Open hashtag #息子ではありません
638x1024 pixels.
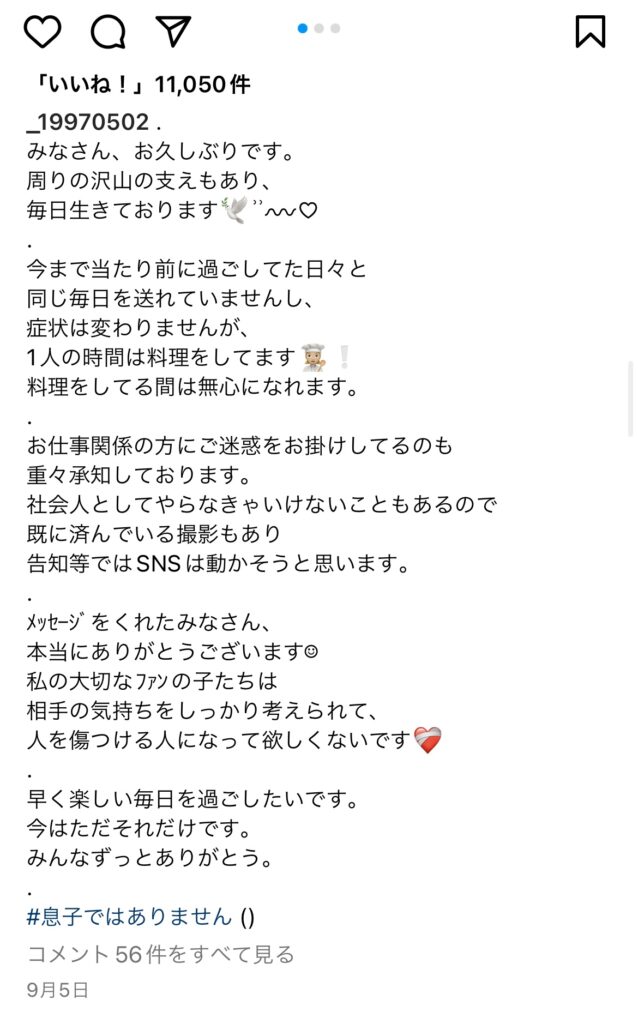pos(130,916)
